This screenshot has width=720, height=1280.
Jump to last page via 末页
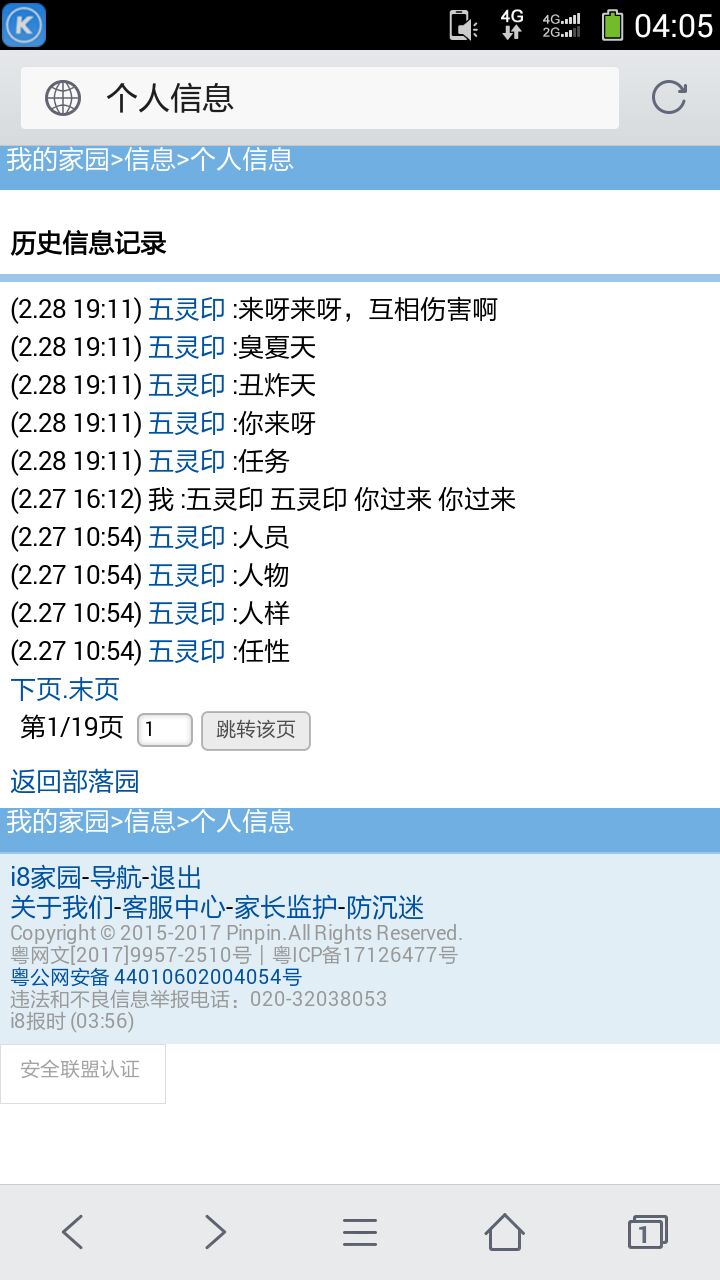94,690
